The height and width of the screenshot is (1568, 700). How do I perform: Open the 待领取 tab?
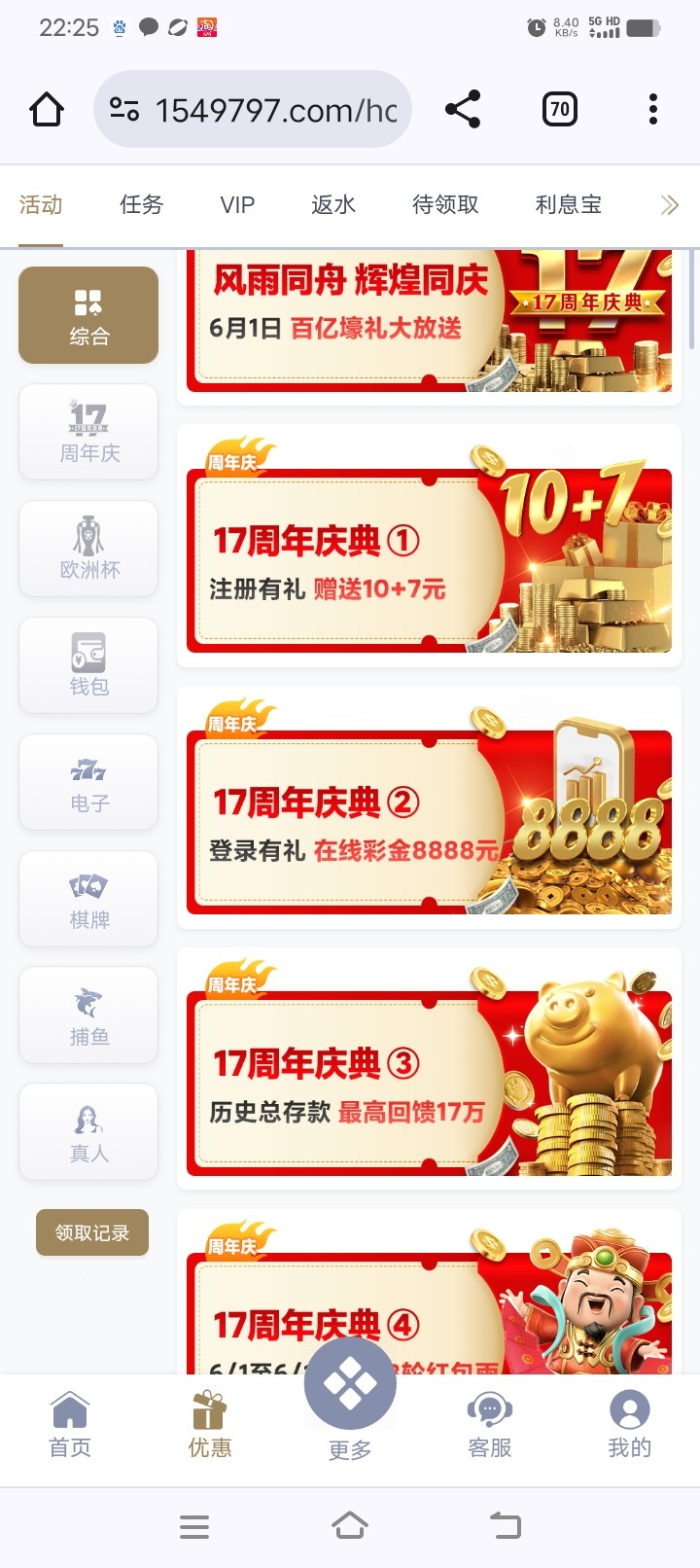[445, 205]
